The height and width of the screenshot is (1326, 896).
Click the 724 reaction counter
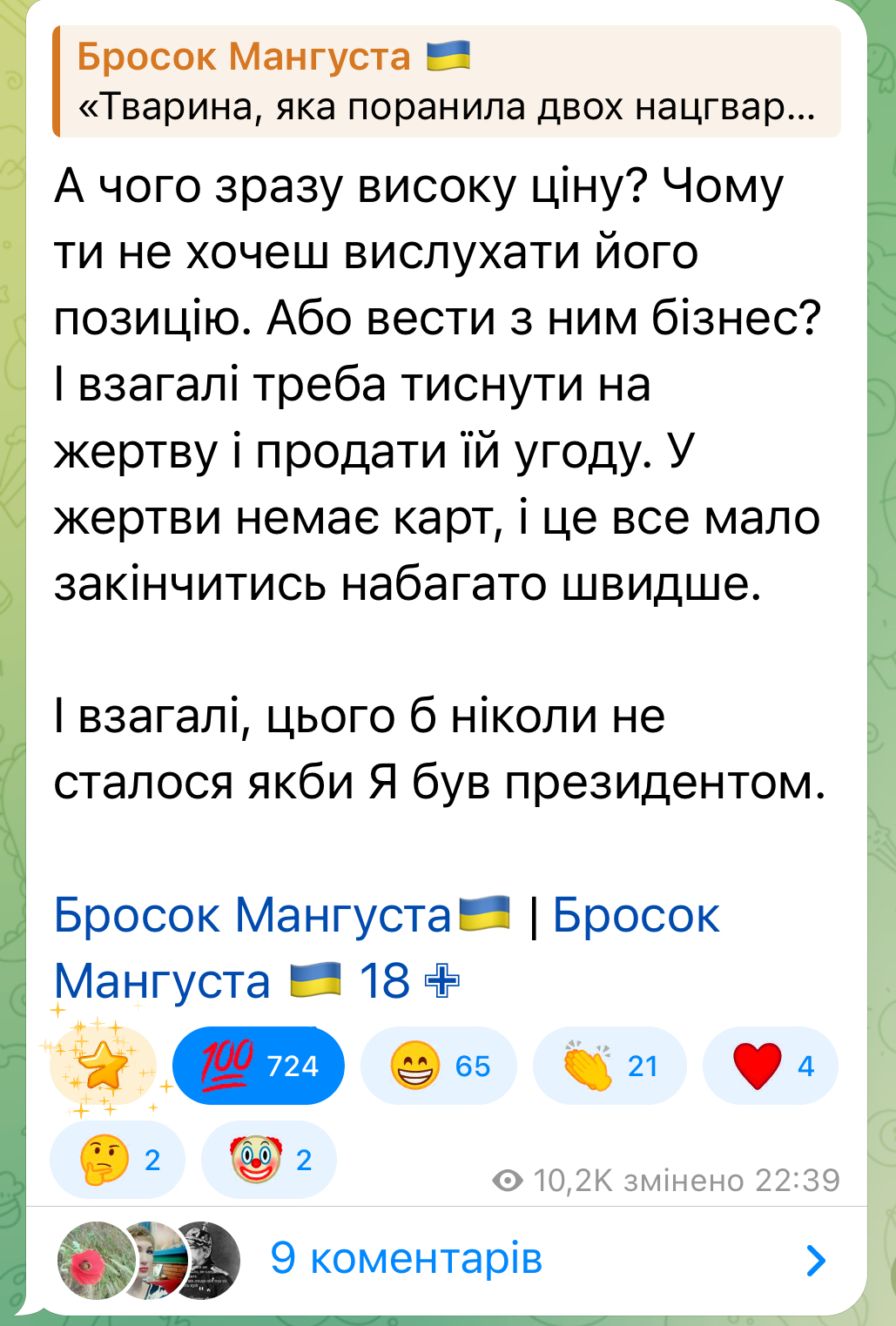295,1065
